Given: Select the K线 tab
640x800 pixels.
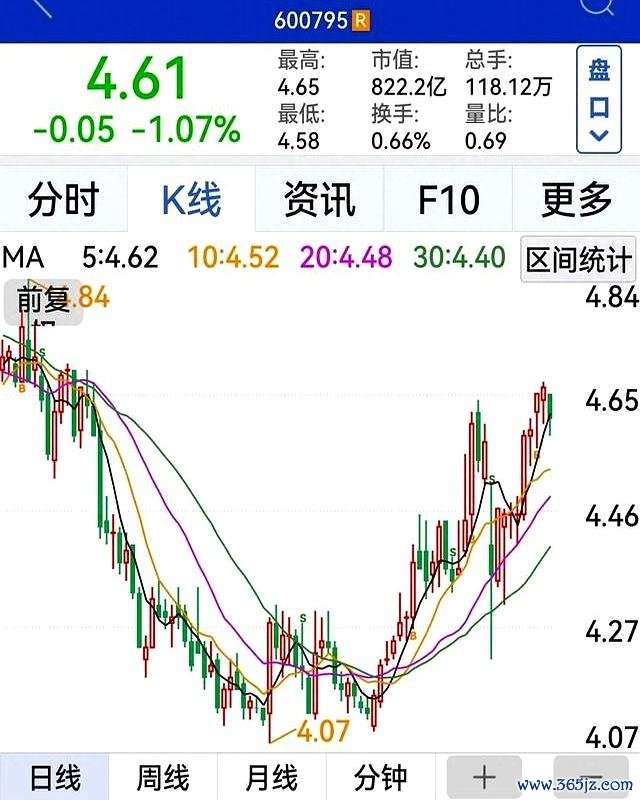Looking at the screenshot, I should [191, 200].
